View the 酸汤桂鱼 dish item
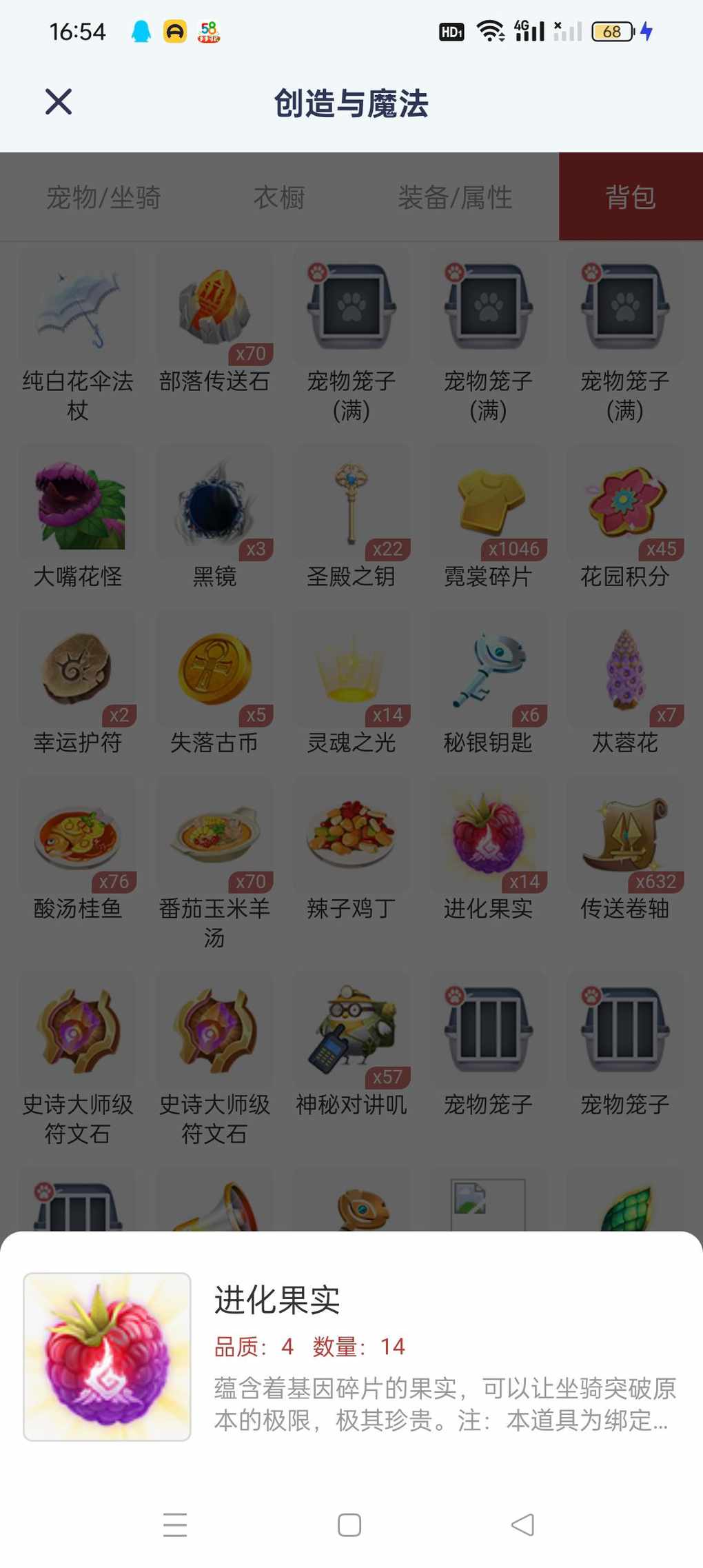Image resolution: width=703 pixels, height=1568 pixels. pyautogui.click(x=78, y=852)
